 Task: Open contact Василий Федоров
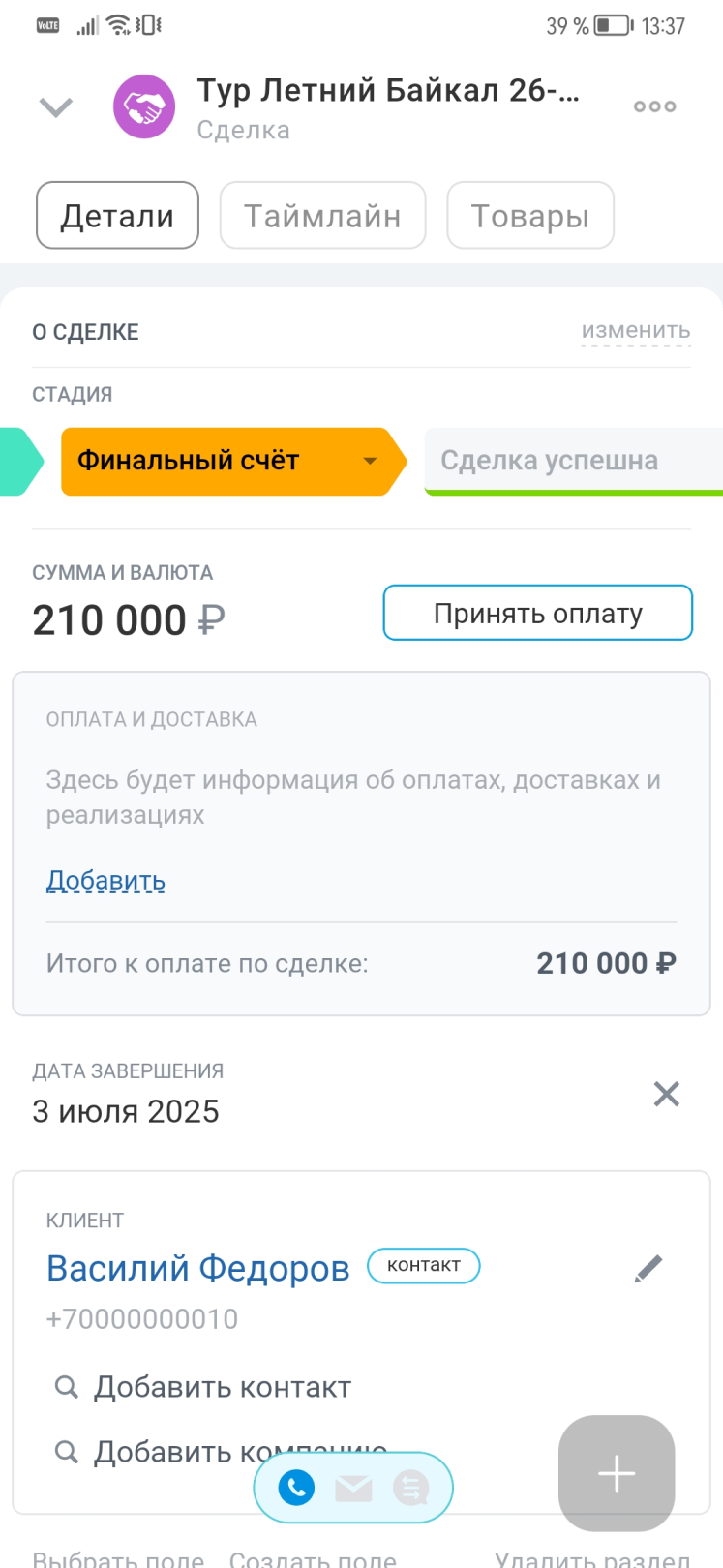(198, 1267)
